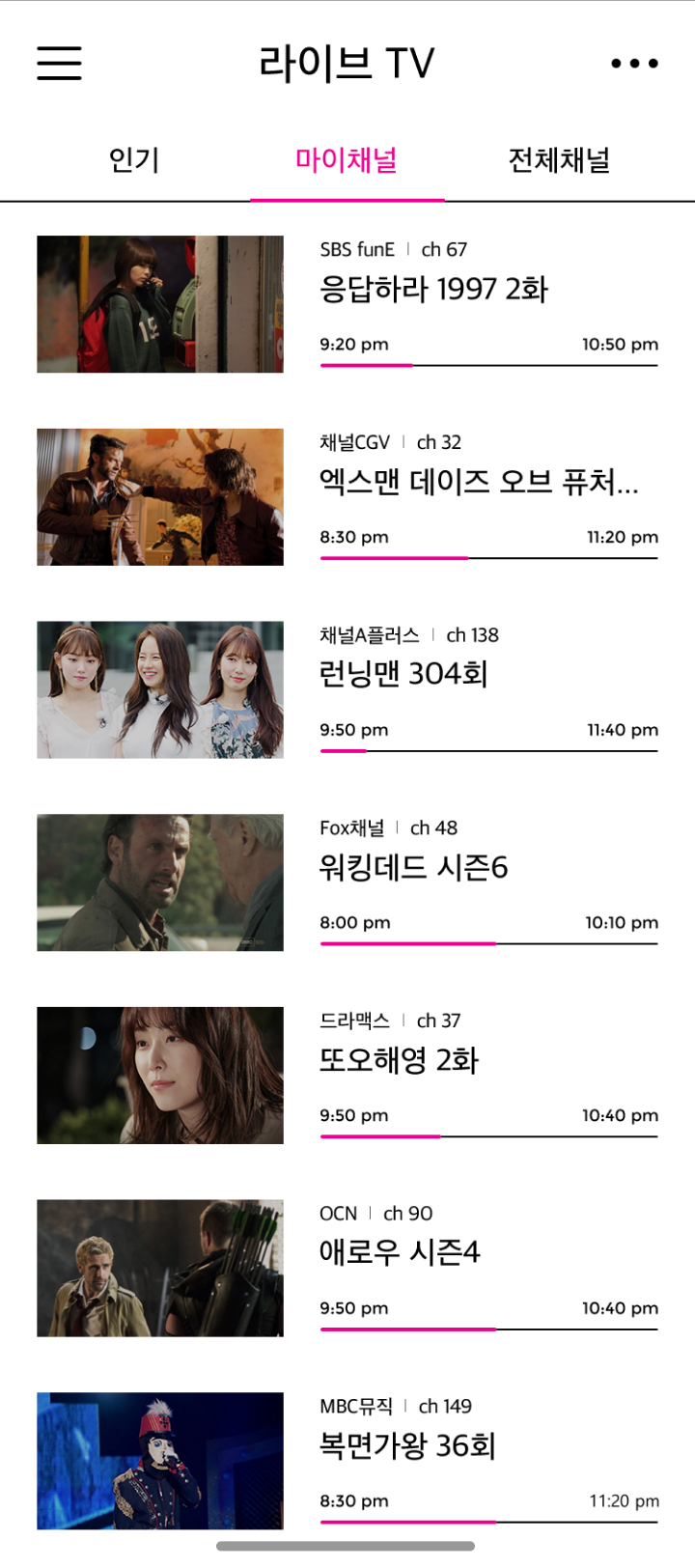The height and width of the screenshot is (1568, 695).
Task: Open the three-dot overflow menu
Action: (x=634, y=64)
